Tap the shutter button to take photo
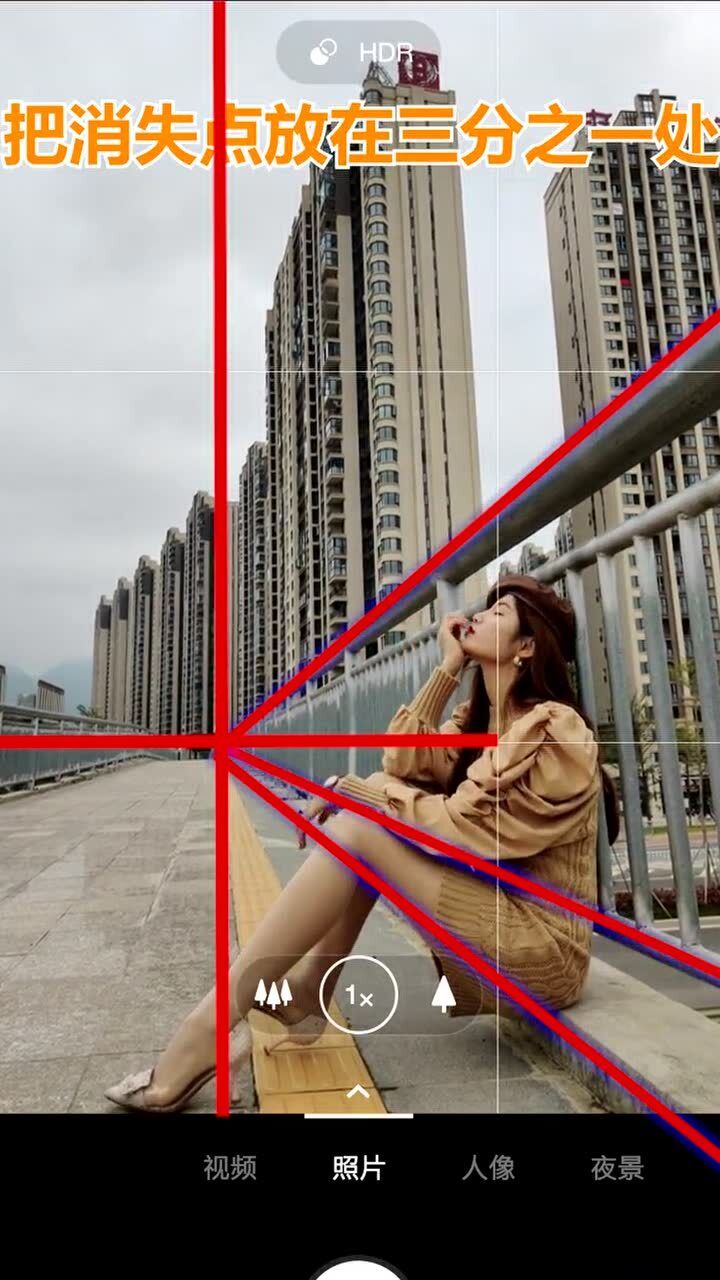This screenshot has width=720, height=1280. click(x=358, y=1268)
